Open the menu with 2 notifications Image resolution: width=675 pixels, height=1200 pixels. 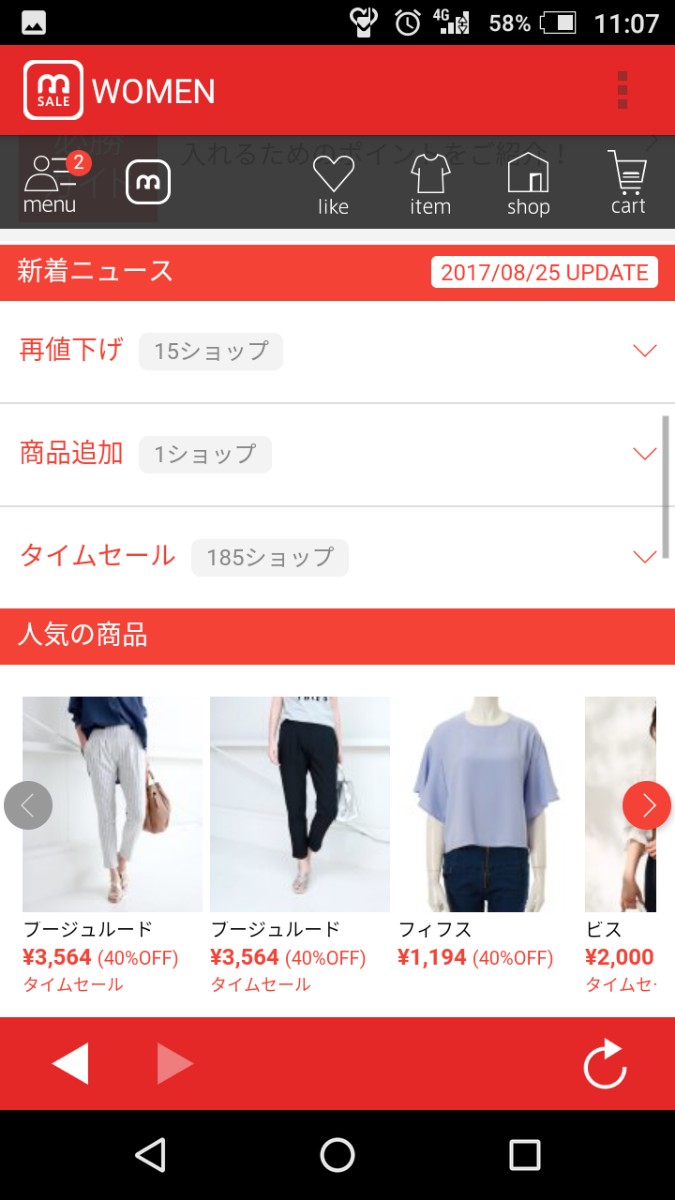tap(52, 183)
